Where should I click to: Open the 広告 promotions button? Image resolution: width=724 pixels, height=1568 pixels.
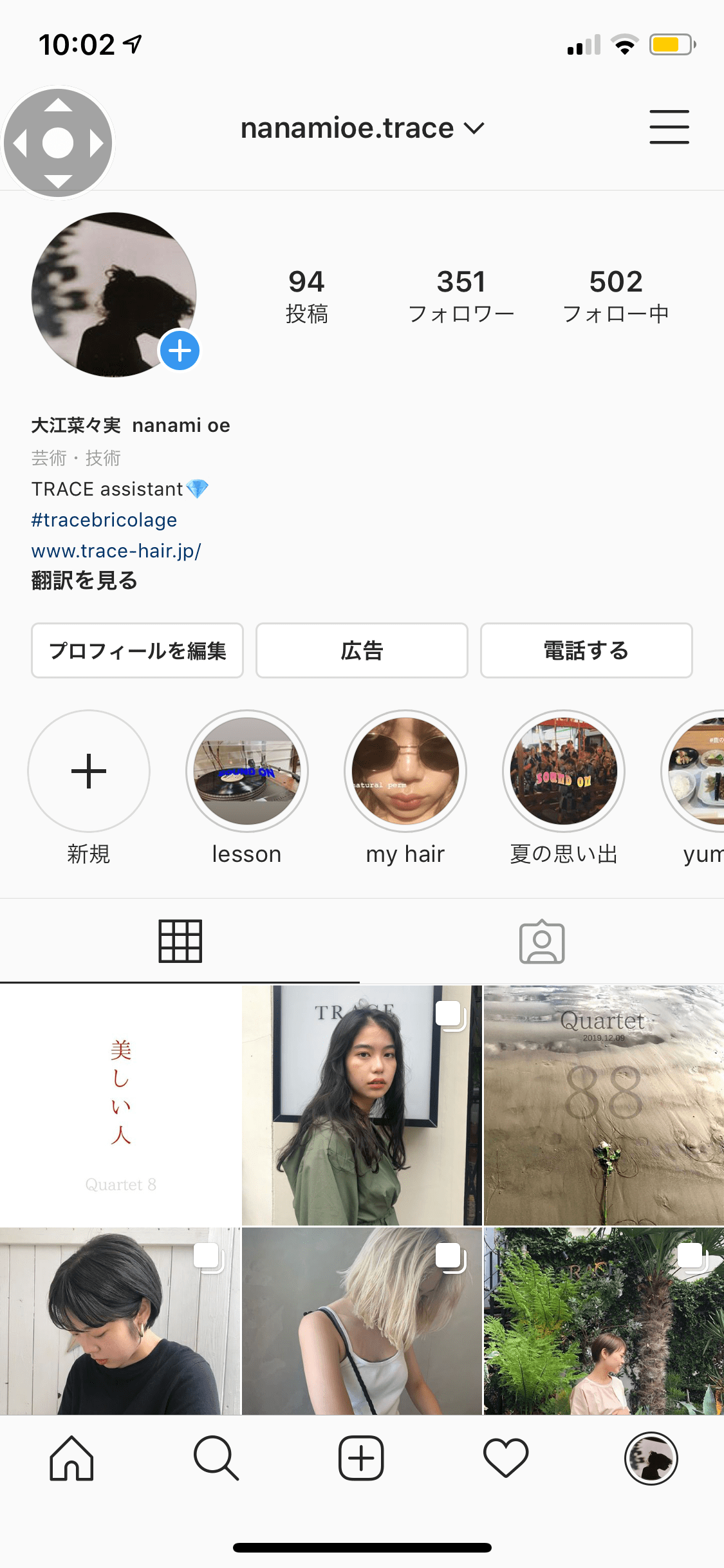(x=362, y=651)
